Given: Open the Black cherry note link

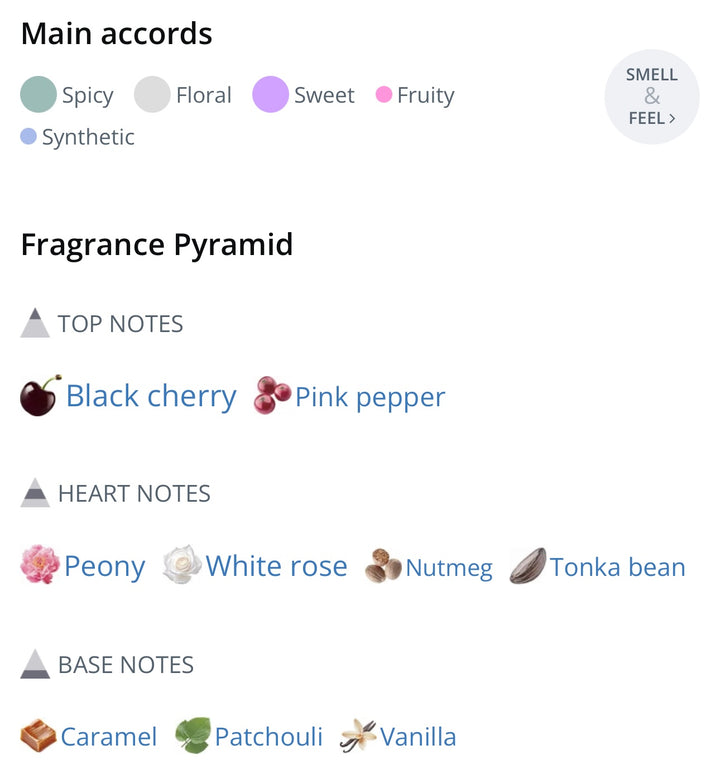Looking at the screenshot, I should 150,397.
